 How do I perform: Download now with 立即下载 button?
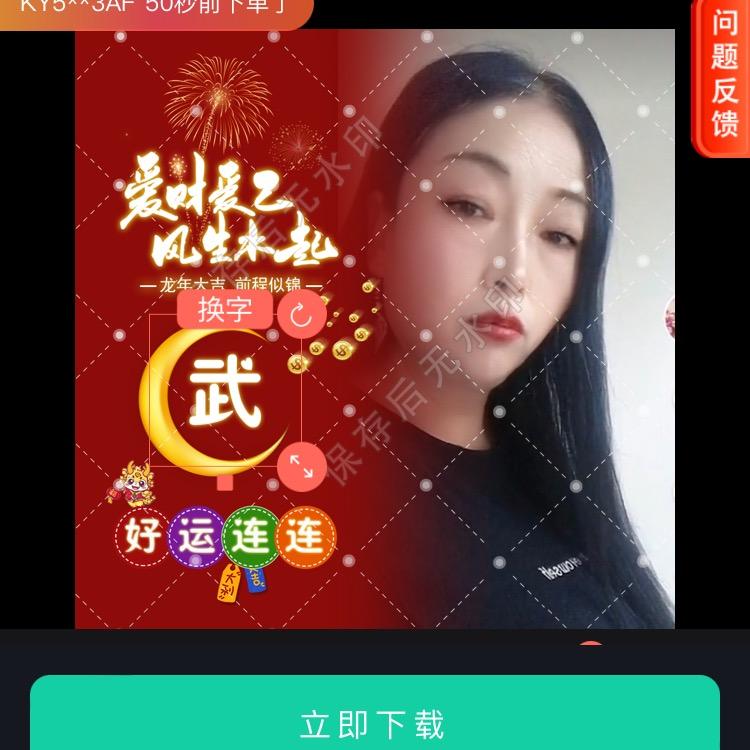374,722
